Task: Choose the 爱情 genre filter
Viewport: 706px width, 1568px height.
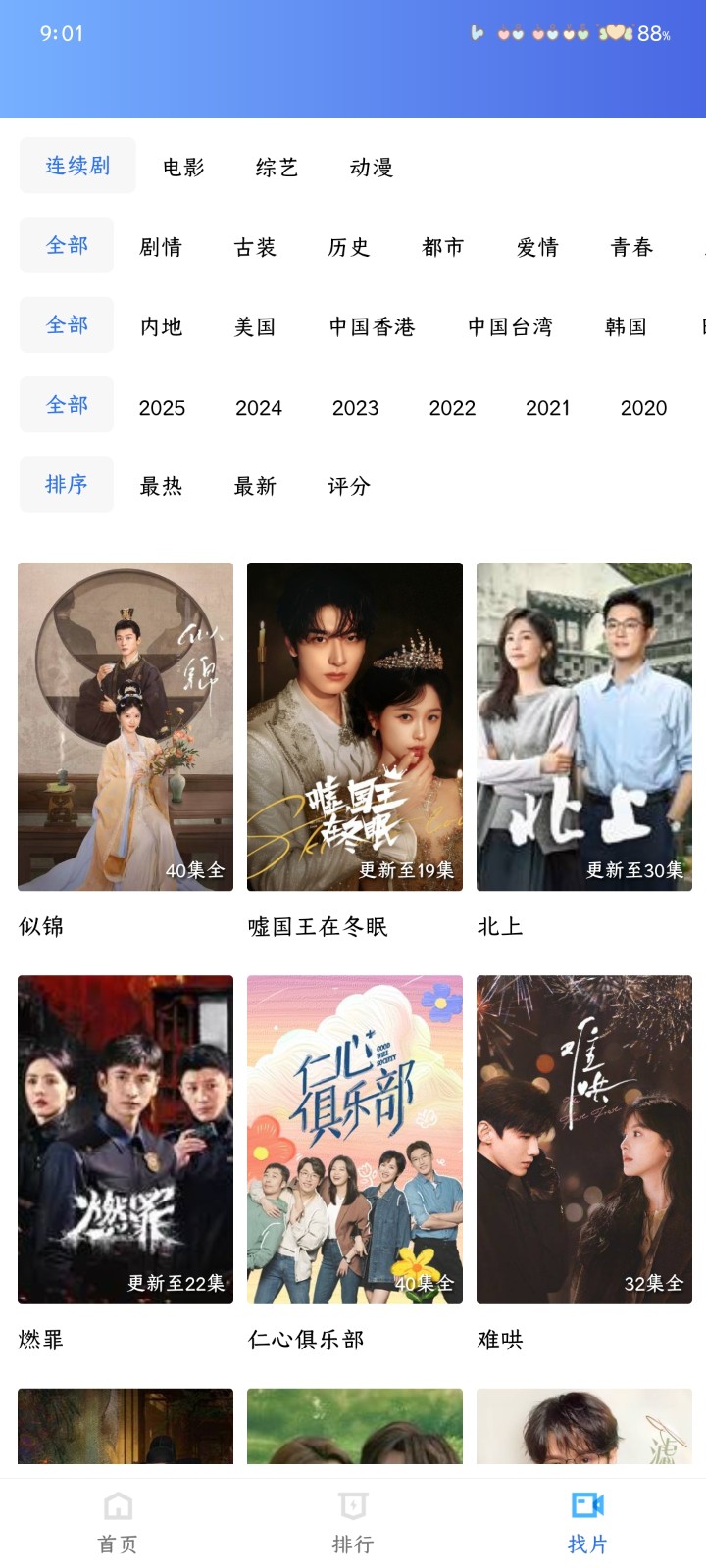Action: 537,247
